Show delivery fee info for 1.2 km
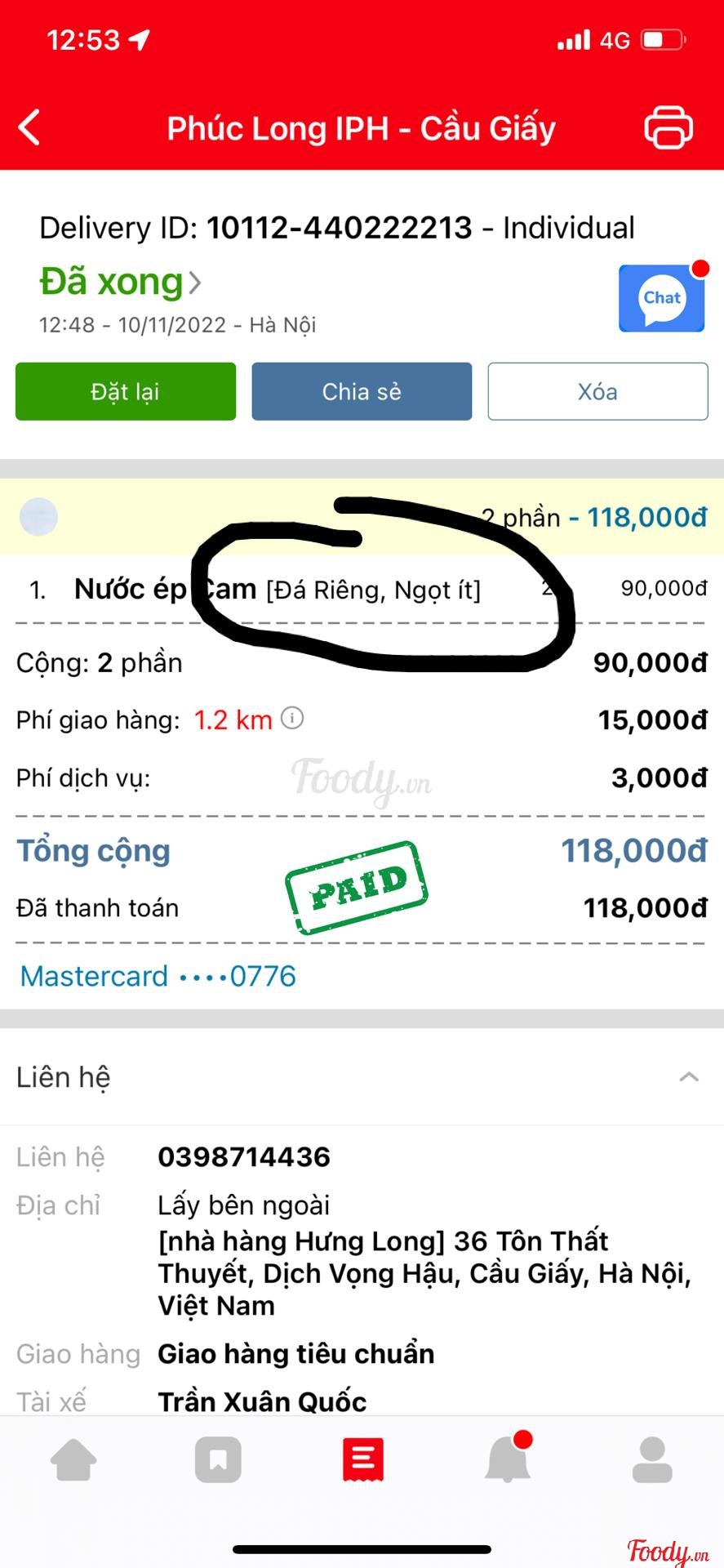724x1568 pixels. point(292,718)
